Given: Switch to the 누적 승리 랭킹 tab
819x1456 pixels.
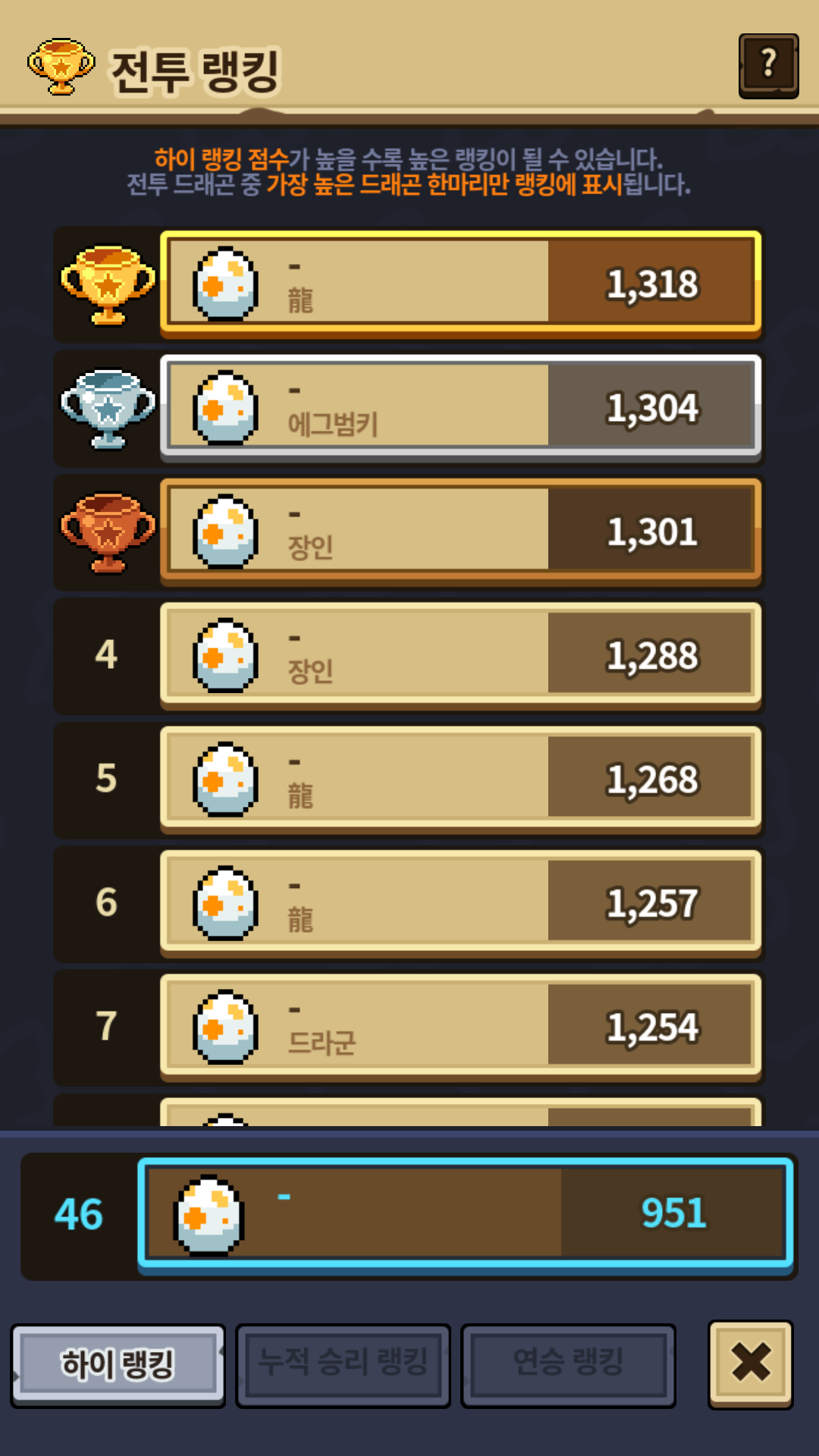Looking at the screenshot, I should point(343,1365).
